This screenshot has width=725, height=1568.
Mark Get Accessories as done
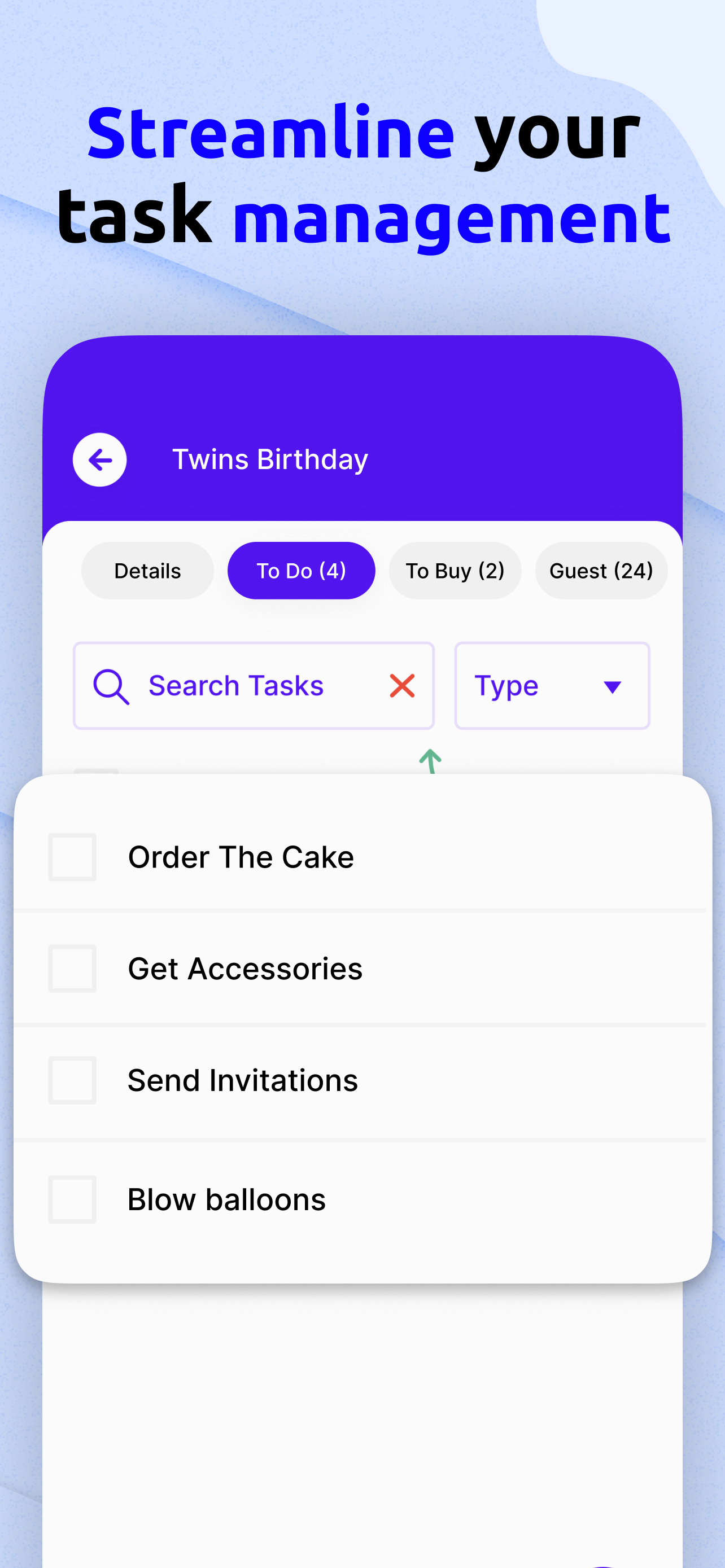point(72,969)
